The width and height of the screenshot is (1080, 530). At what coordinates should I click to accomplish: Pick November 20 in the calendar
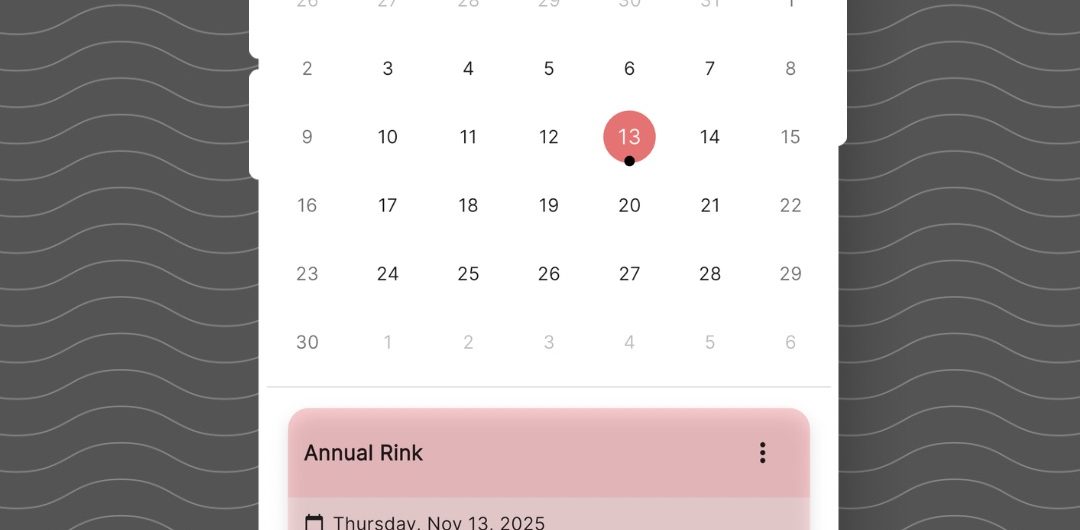[x=629, y=205]
